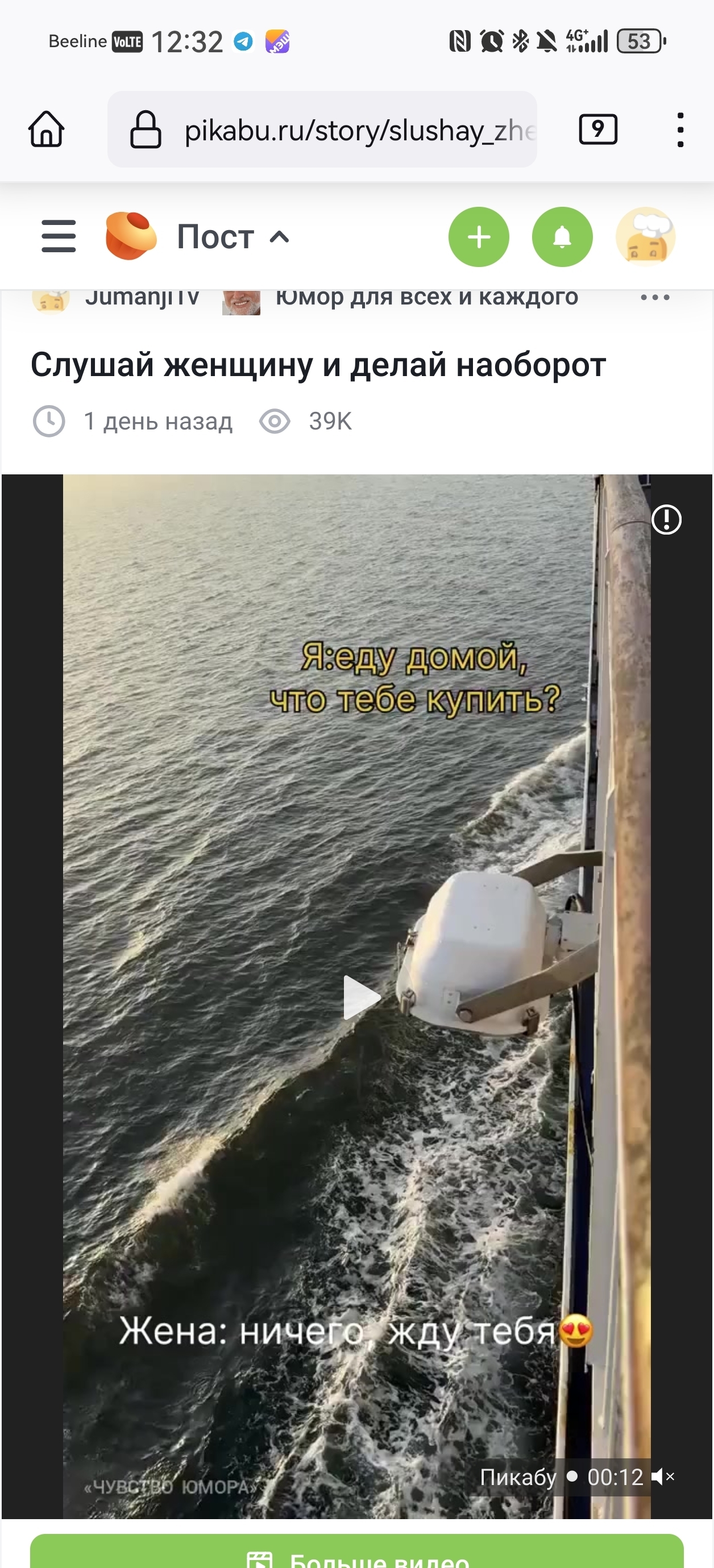Screen dimensions: 714x1568
Task: Open the post's three-dot options
Action: tap(655, 298)
